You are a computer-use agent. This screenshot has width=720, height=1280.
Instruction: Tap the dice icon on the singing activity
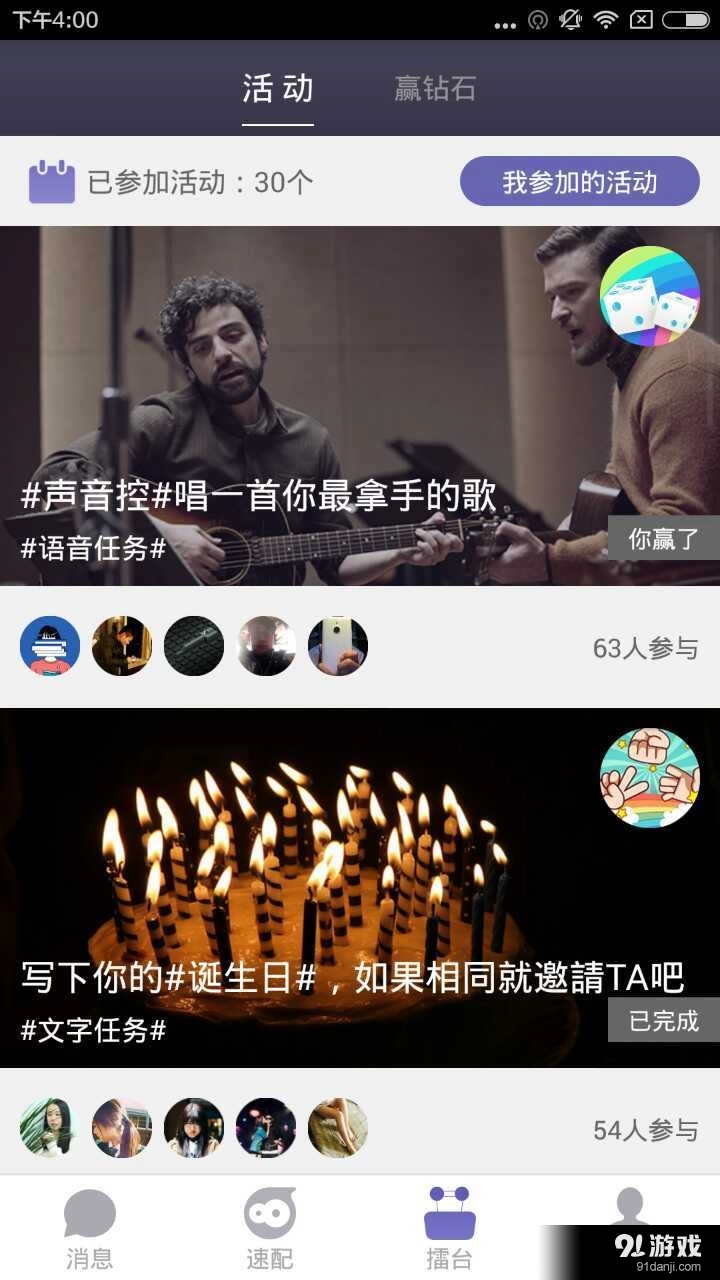coord(649,296)
